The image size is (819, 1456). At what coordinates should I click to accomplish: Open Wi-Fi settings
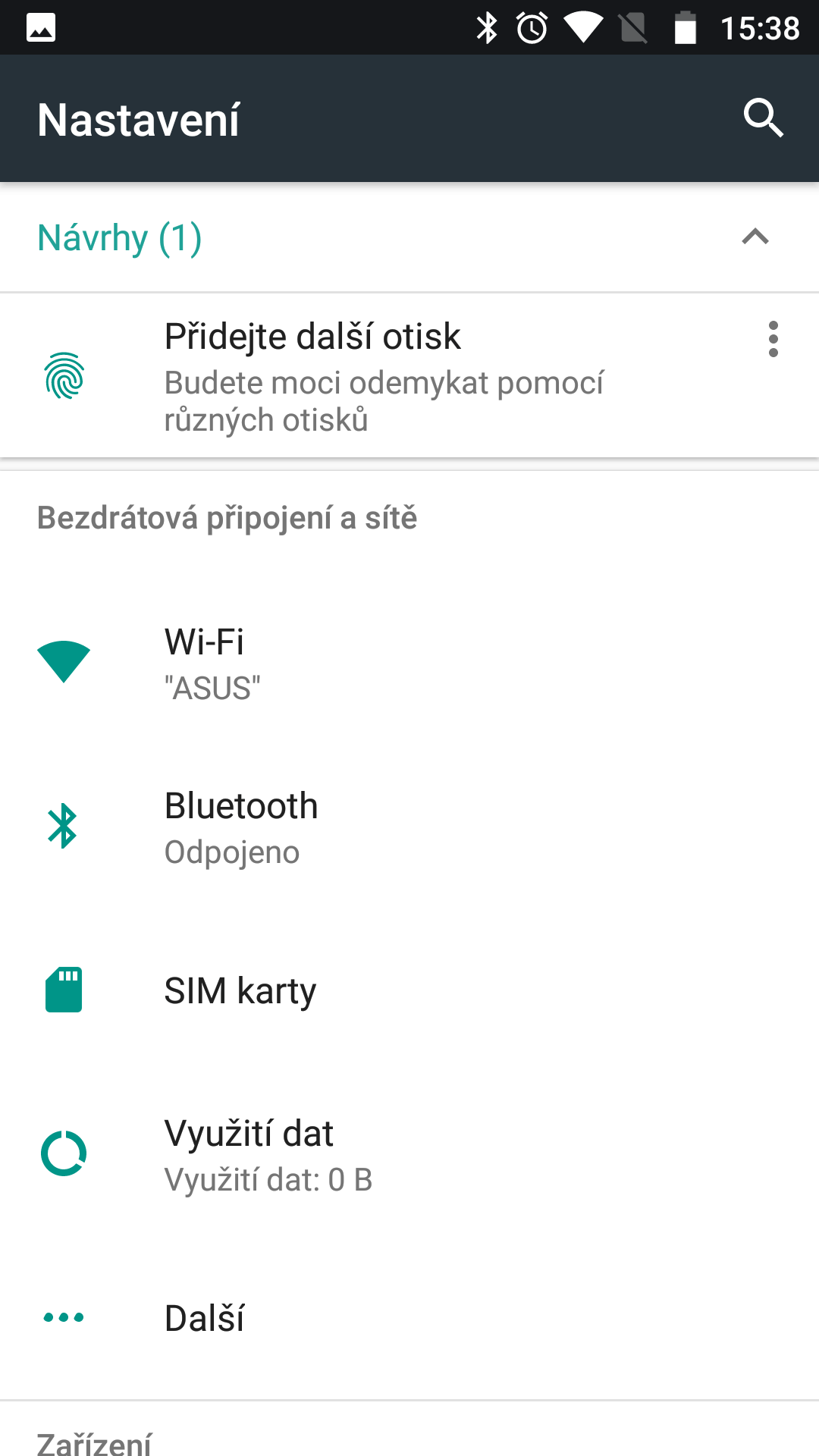pos(409,663)
